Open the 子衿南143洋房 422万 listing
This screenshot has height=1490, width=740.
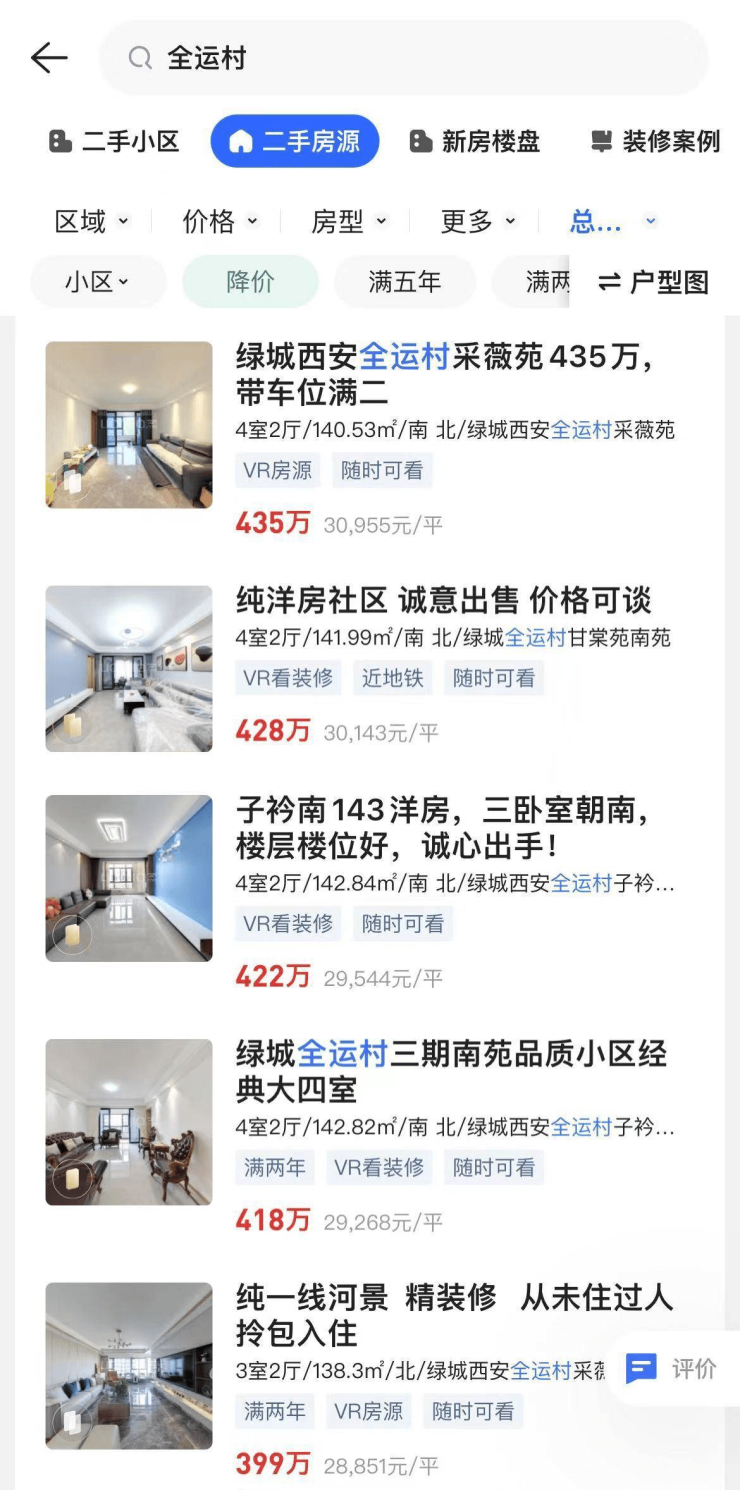pyautogui.click(x=442, y=827)
